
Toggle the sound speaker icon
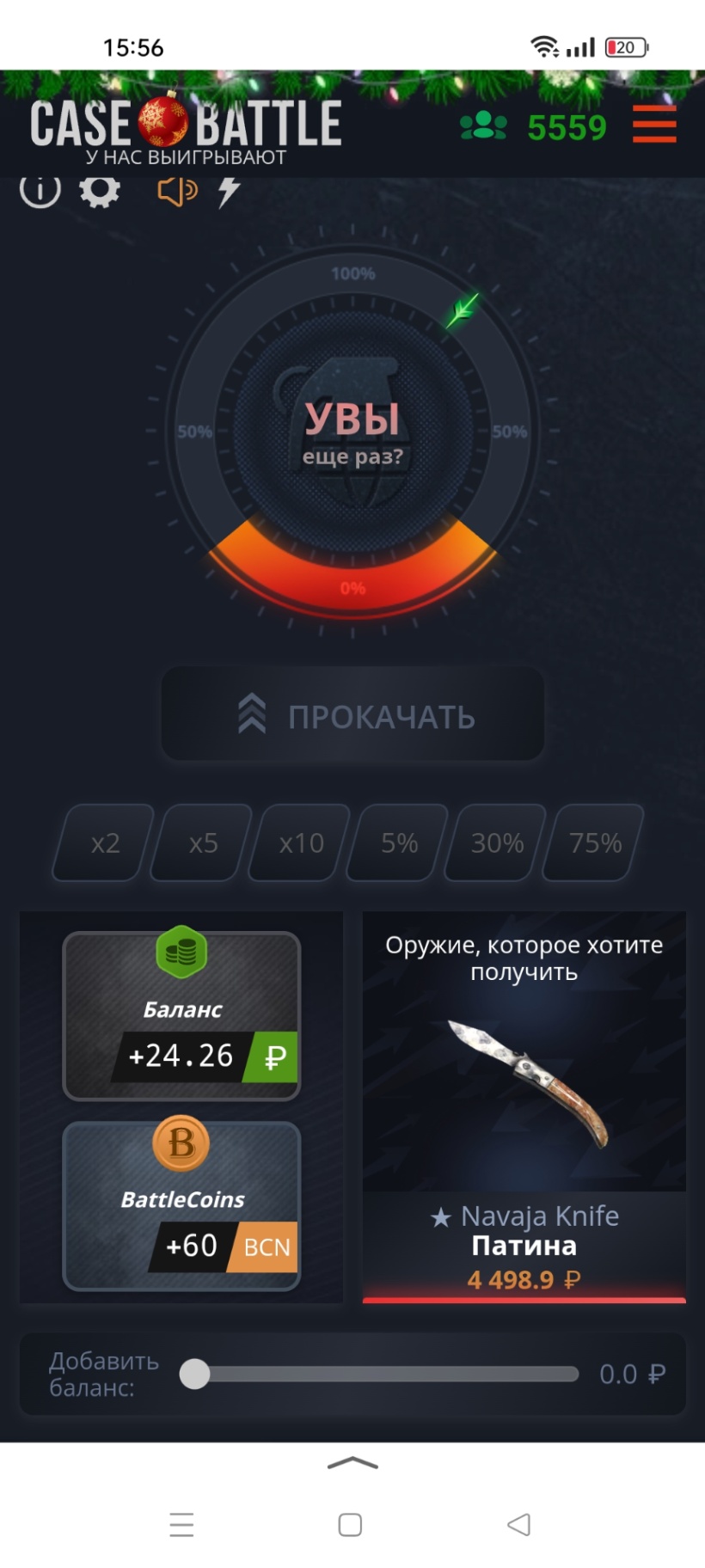coord(177,191)
